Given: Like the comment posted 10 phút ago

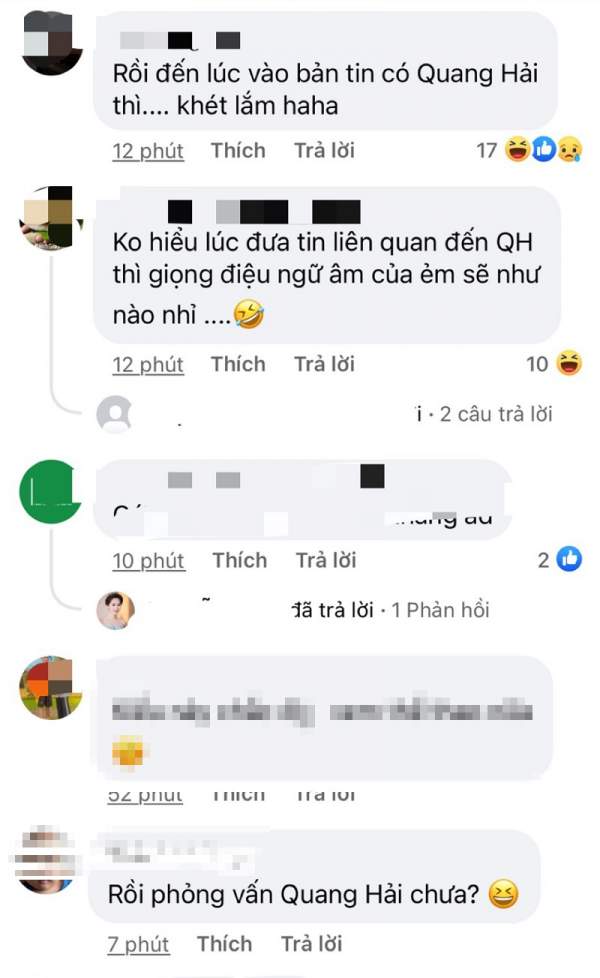Looking at the screenshot, I should click(240, 560).
